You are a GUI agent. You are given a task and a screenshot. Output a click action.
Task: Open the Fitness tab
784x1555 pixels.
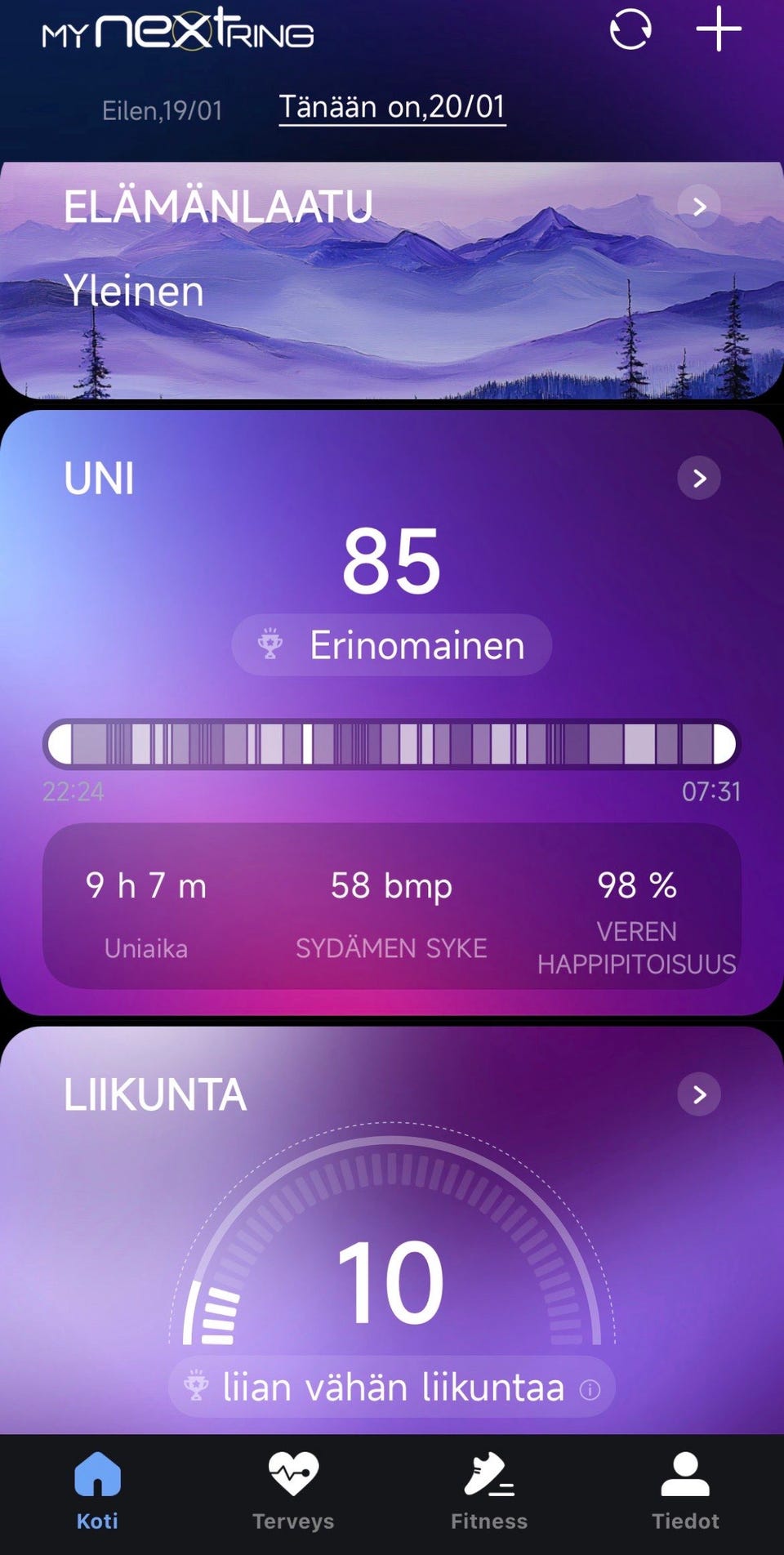(489, 1491)
